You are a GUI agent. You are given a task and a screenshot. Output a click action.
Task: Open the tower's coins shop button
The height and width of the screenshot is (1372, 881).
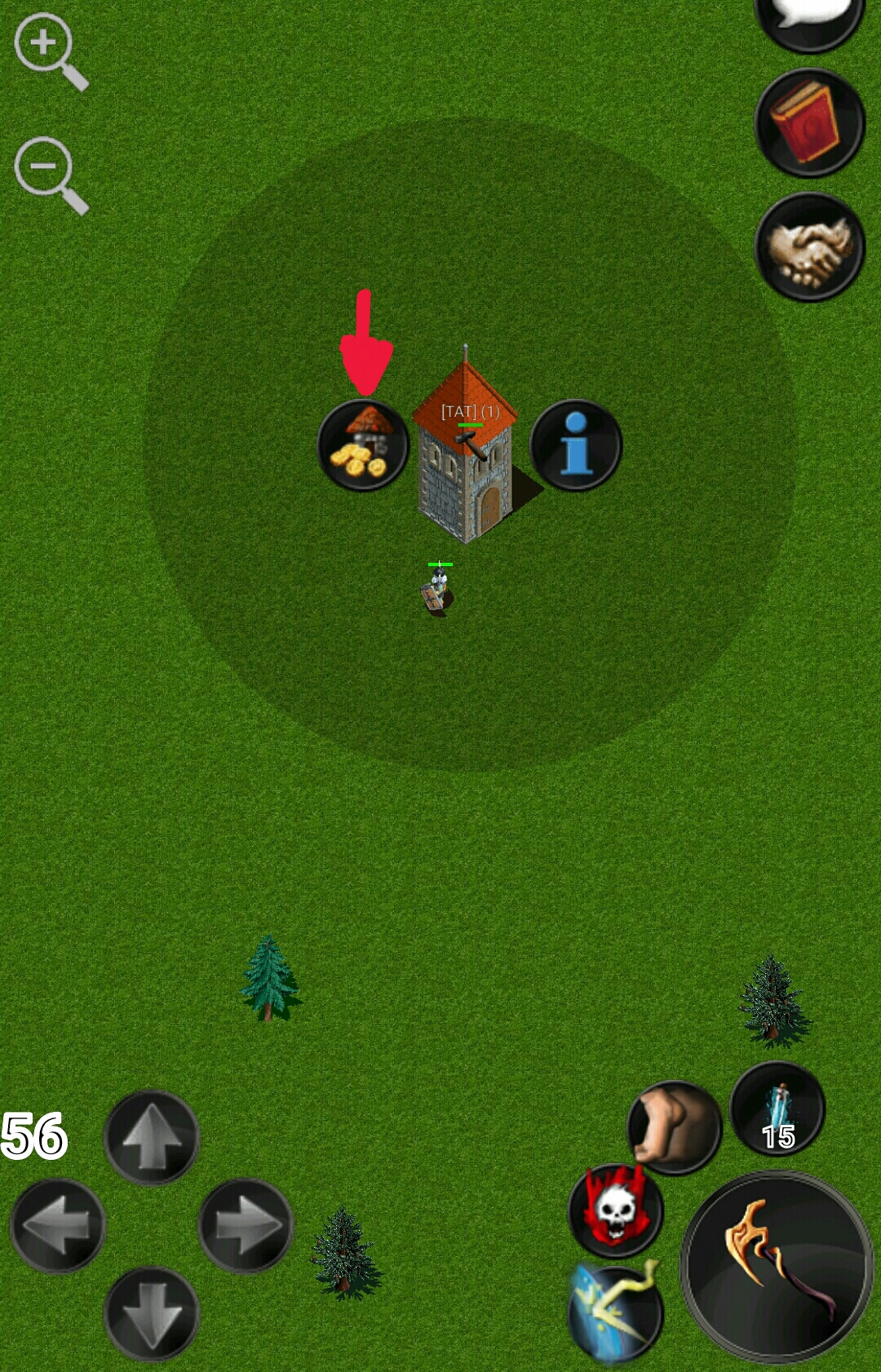[x=363, y=445]
